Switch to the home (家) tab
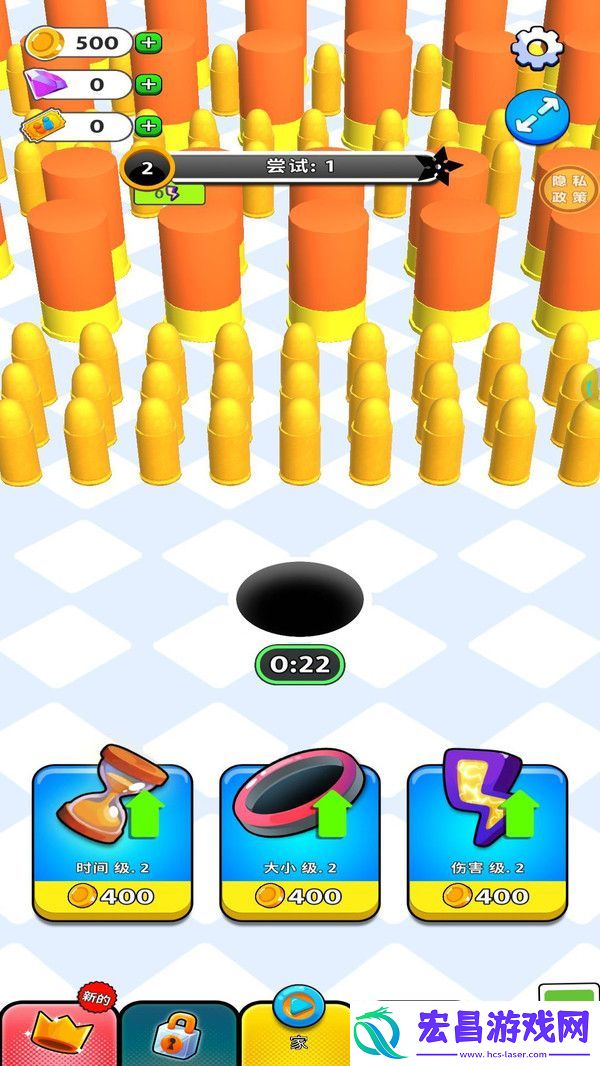 coord(297,1030)
